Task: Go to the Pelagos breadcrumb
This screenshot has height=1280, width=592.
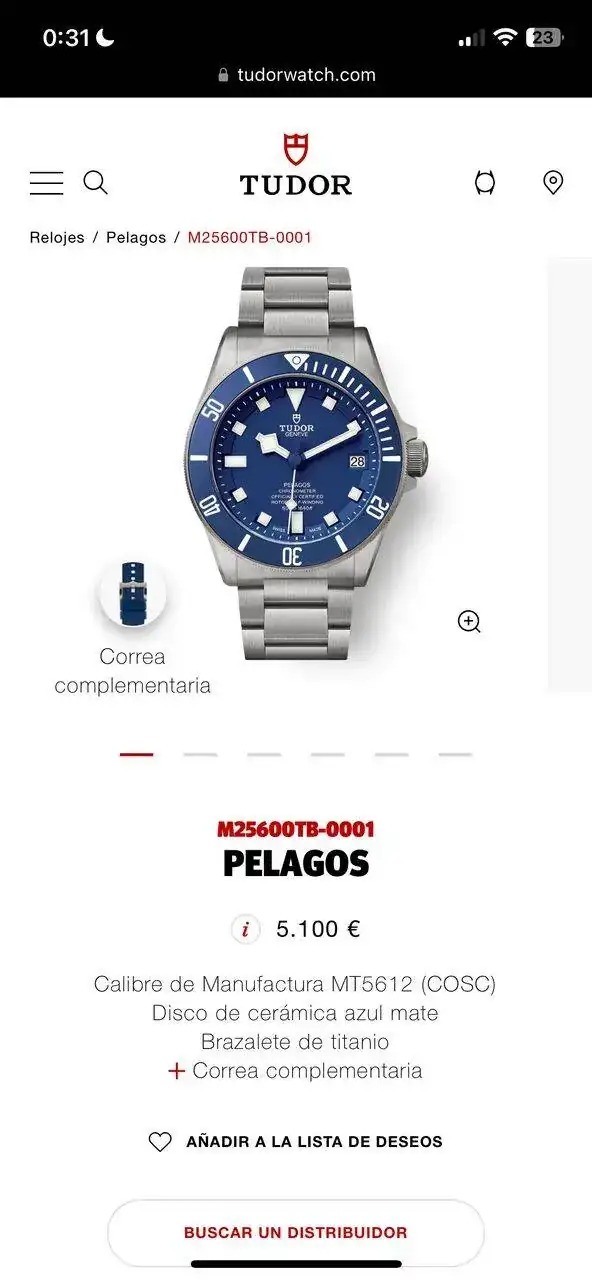Action: point(136,237)
